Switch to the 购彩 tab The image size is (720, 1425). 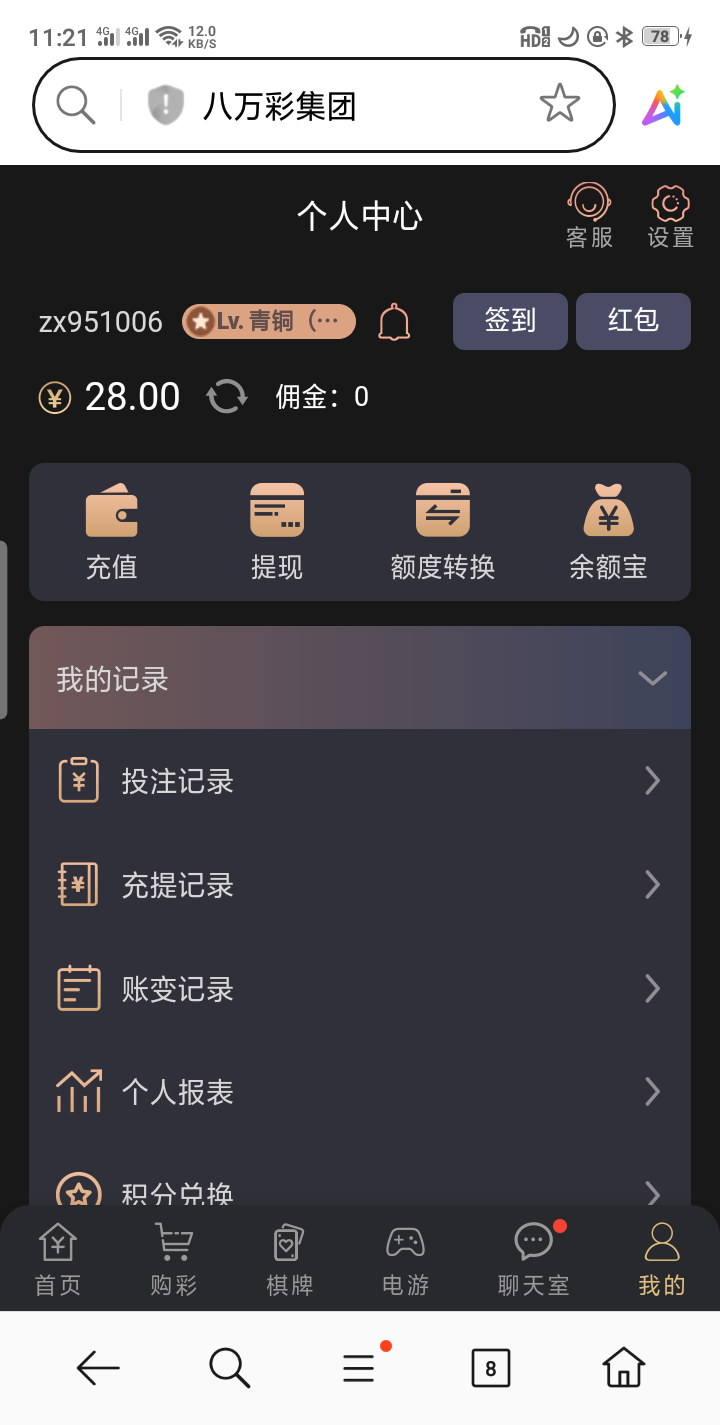[174, 1259]
